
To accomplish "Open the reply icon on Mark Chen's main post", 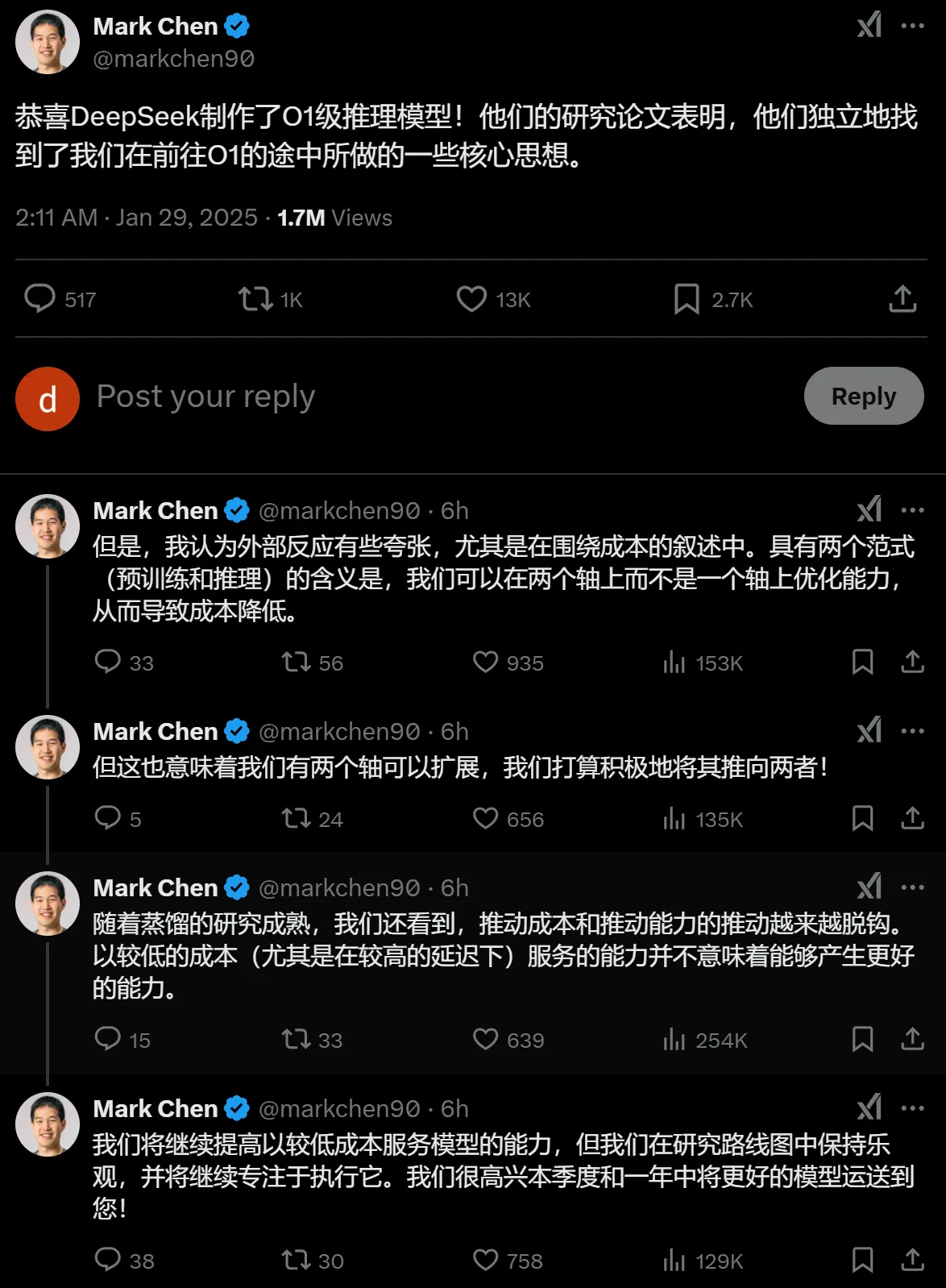I will (x=44, y=299).
